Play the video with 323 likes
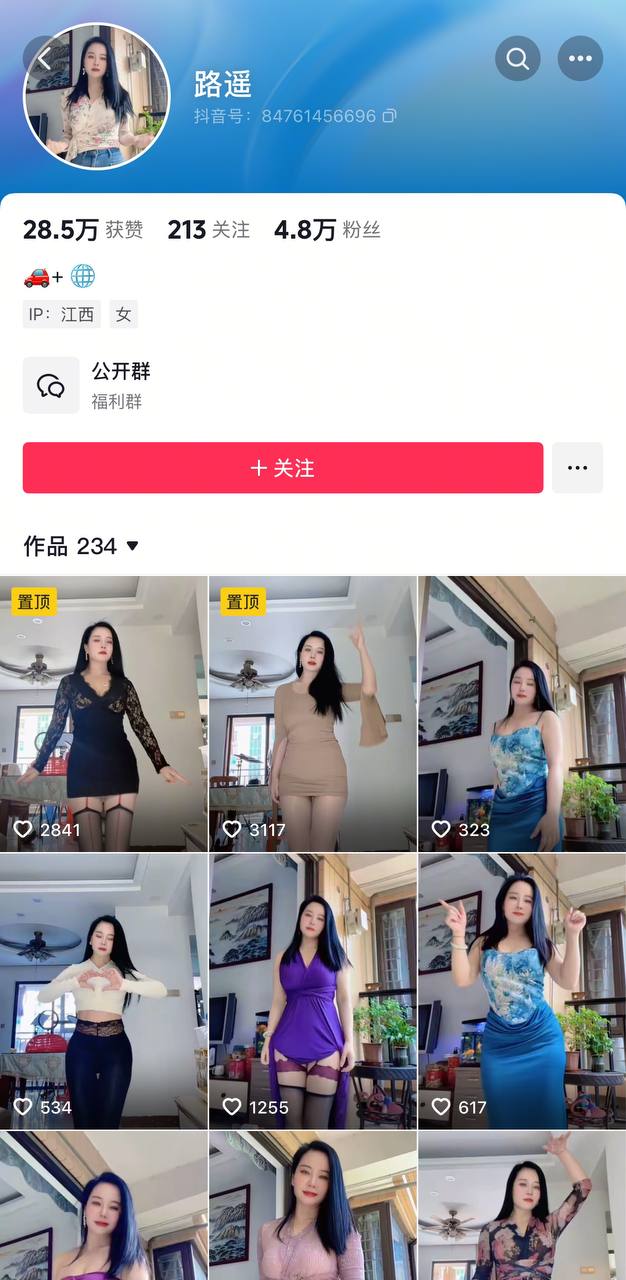The height and width of the screenshot is (1280, 626). click(x=522, y=713)
